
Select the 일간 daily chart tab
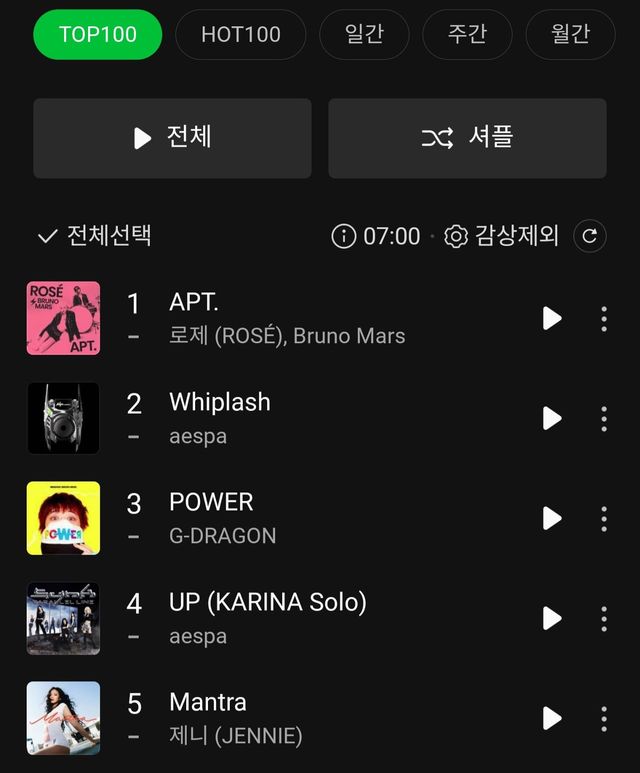364,35
